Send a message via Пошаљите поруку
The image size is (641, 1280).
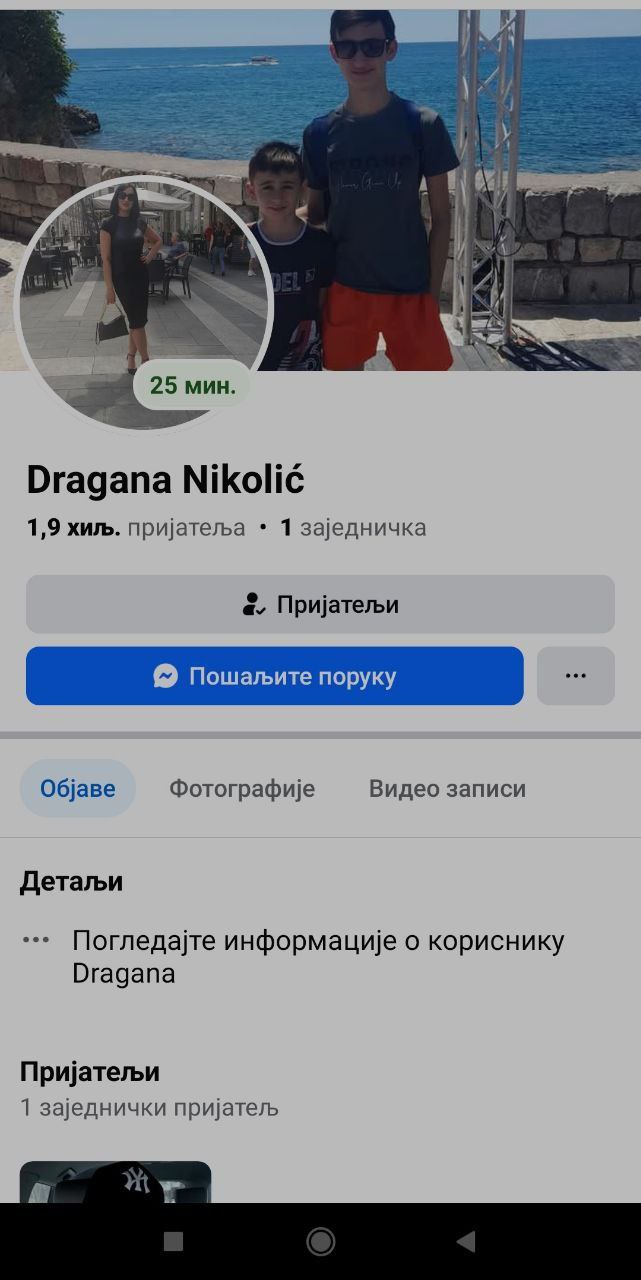coord(275,676)
